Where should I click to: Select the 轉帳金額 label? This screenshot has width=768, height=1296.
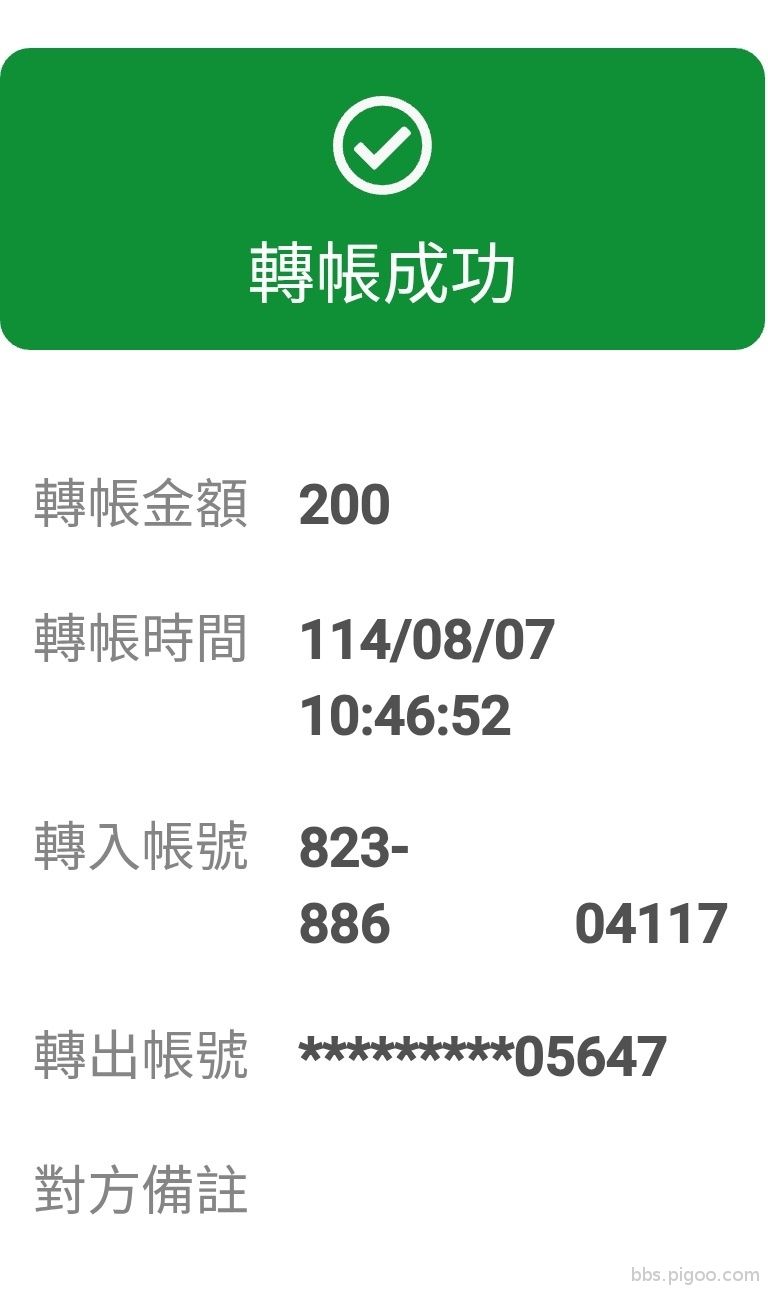coord(141,504)
